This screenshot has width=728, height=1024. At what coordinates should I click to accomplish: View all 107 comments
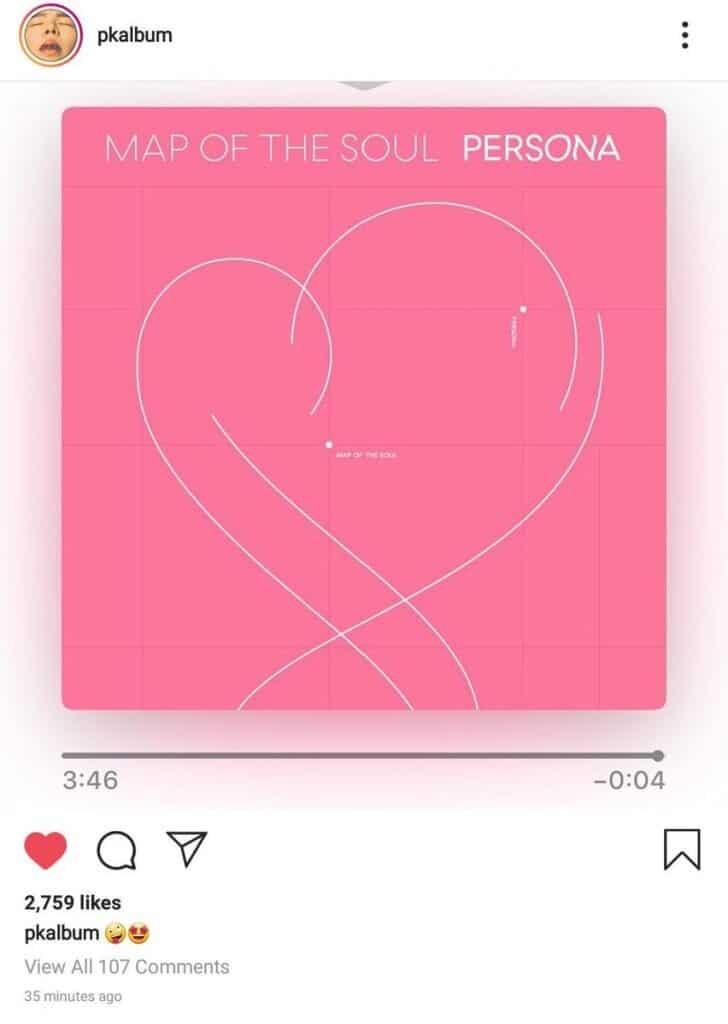[127, 966]
